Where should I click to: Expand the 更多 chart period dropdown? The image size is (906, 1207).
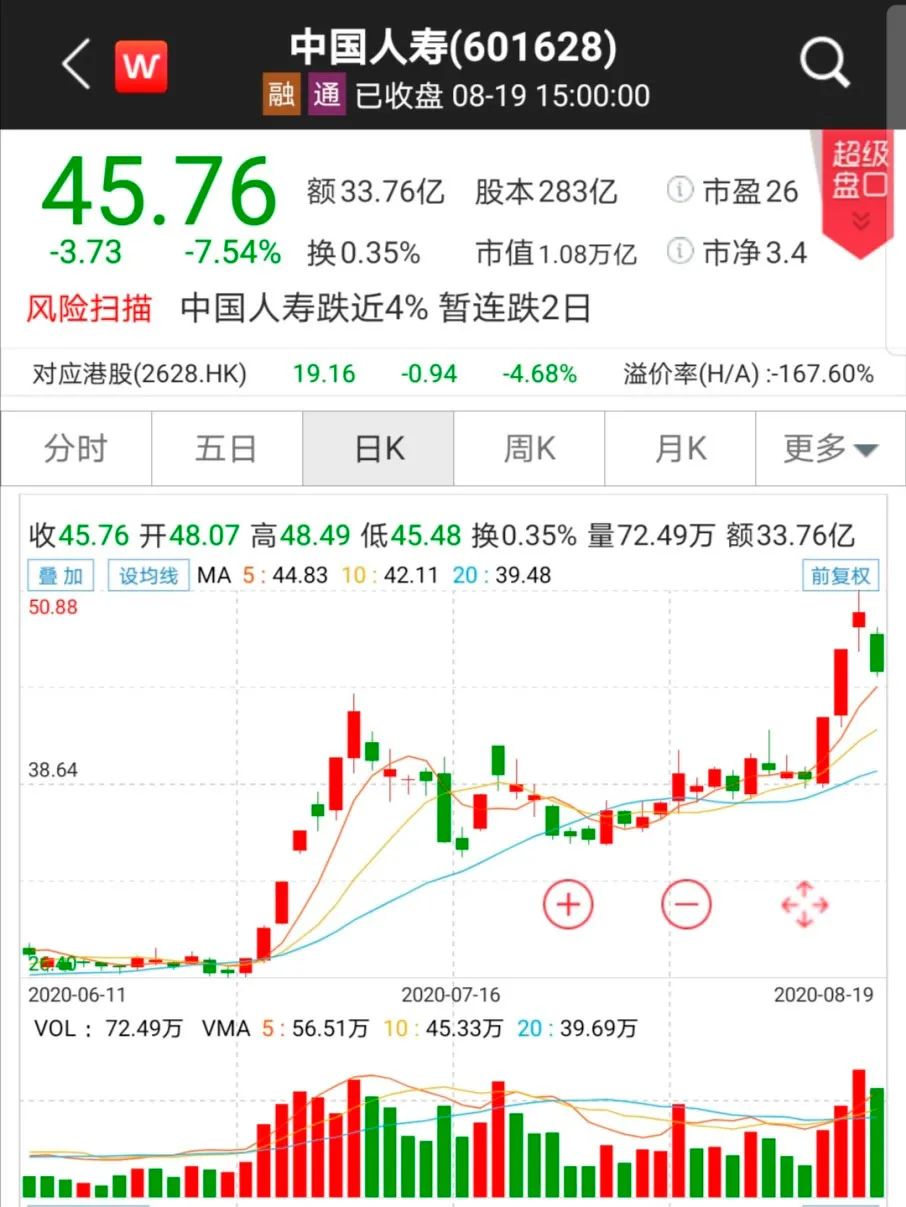[830, 448]
